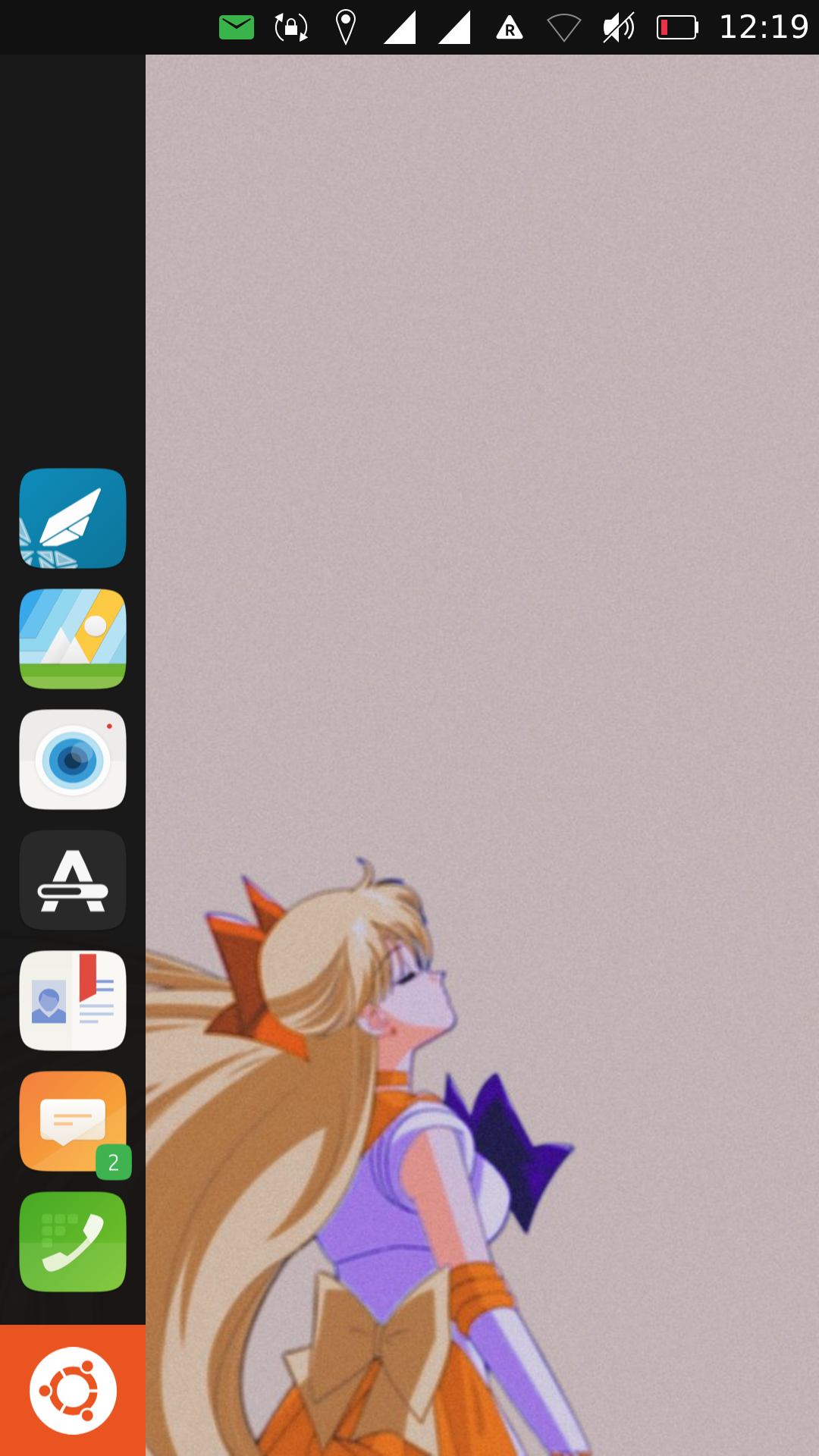Launch the Contacts app
Viewport: 819px width, 1456px height.
[x=73, y=1000]
